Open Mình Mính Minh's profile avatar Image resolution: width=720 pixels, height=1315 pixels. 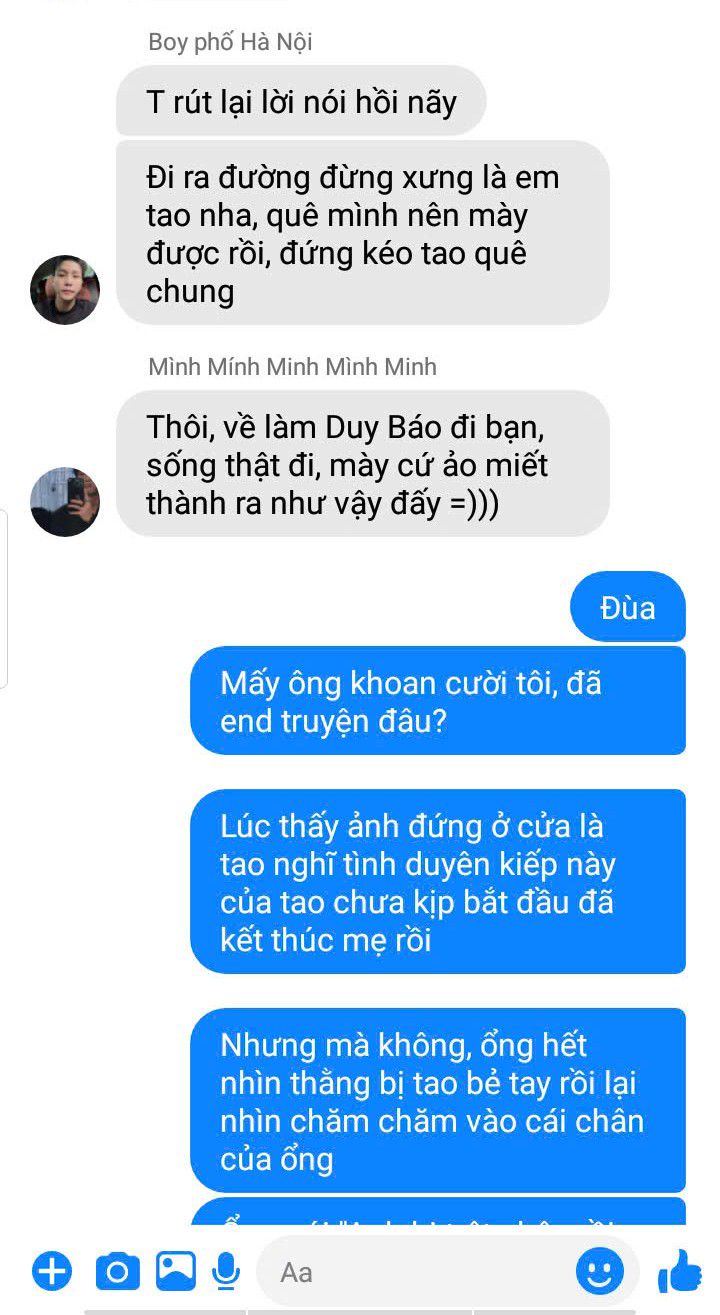[x=65, y=502]
